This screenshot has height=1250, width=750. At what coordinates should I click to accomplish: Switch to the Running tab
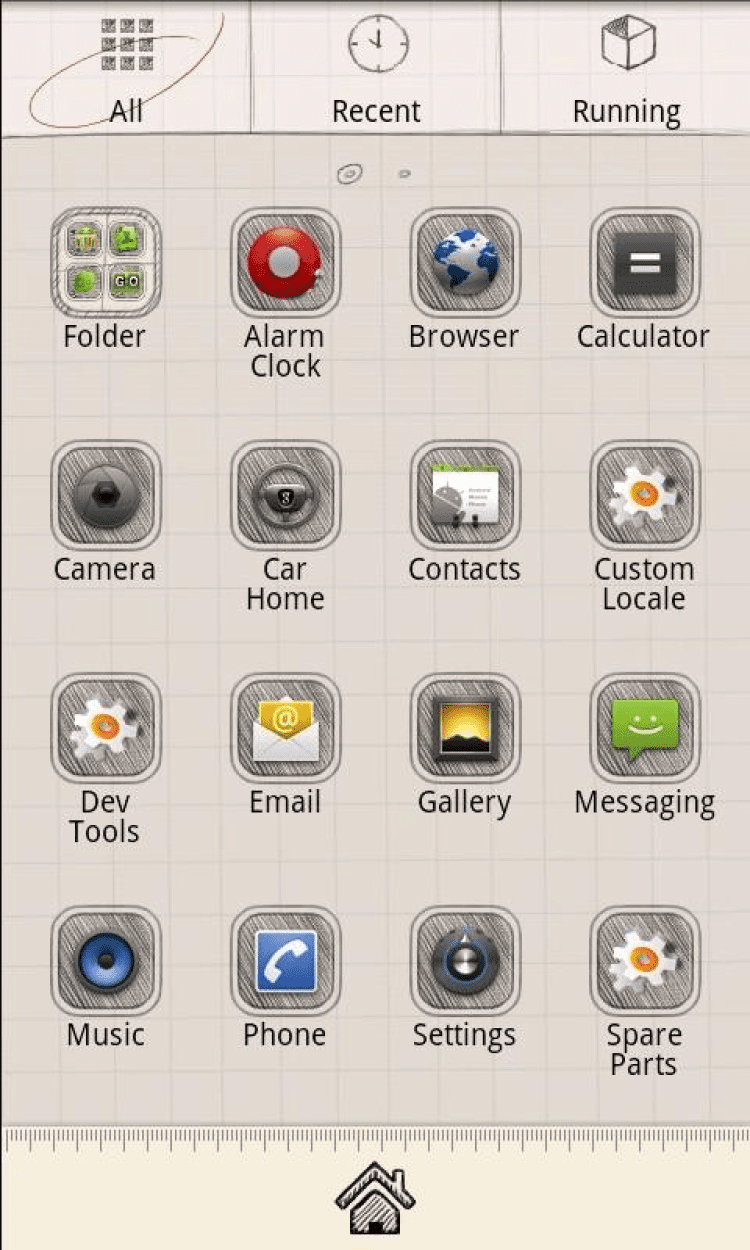(626, 68)
